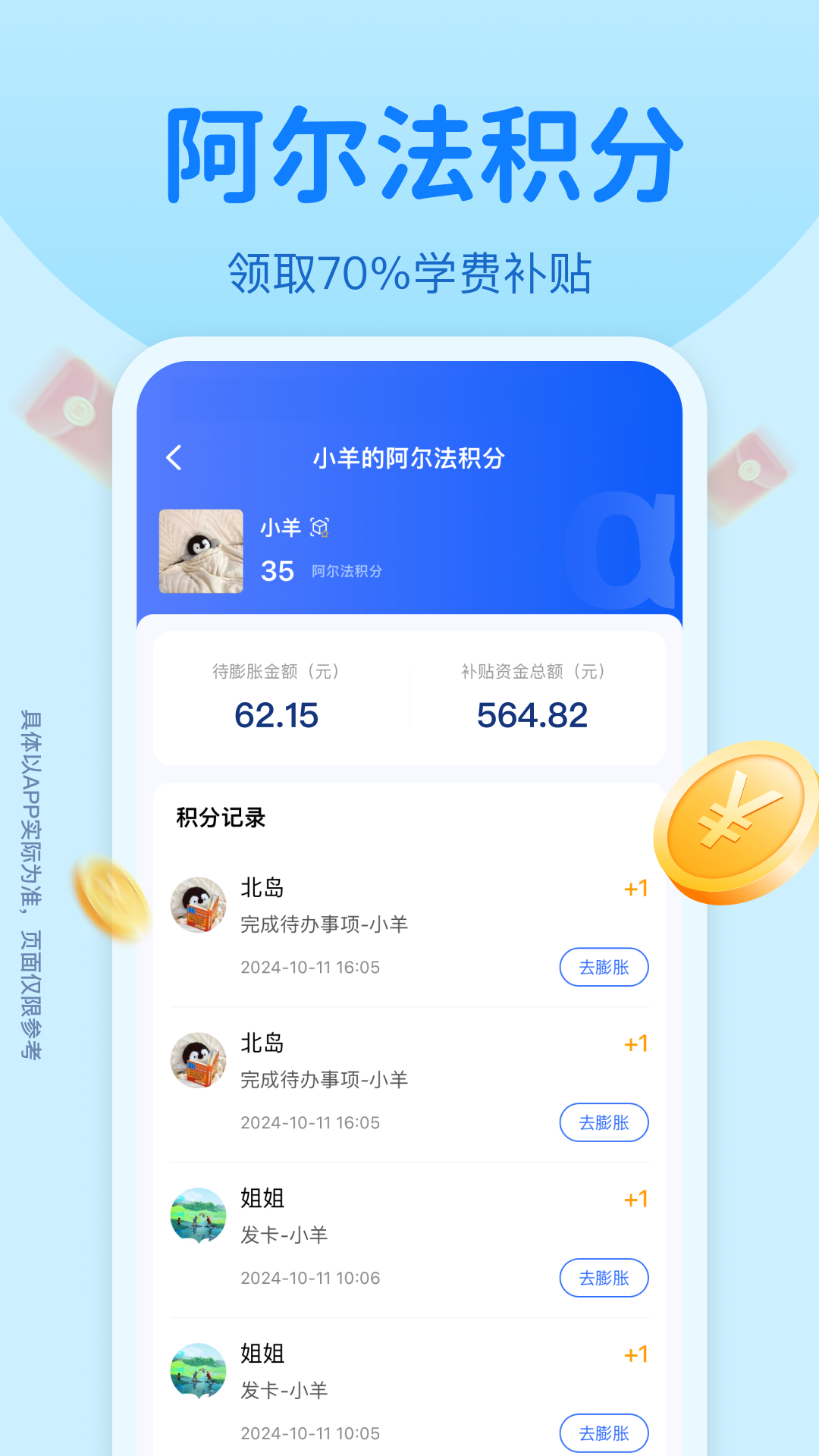Tap 去膨胀 on the first 姐姐 entry
Viewport: 819px width, 1456px height.
[x=604, y=1279]
